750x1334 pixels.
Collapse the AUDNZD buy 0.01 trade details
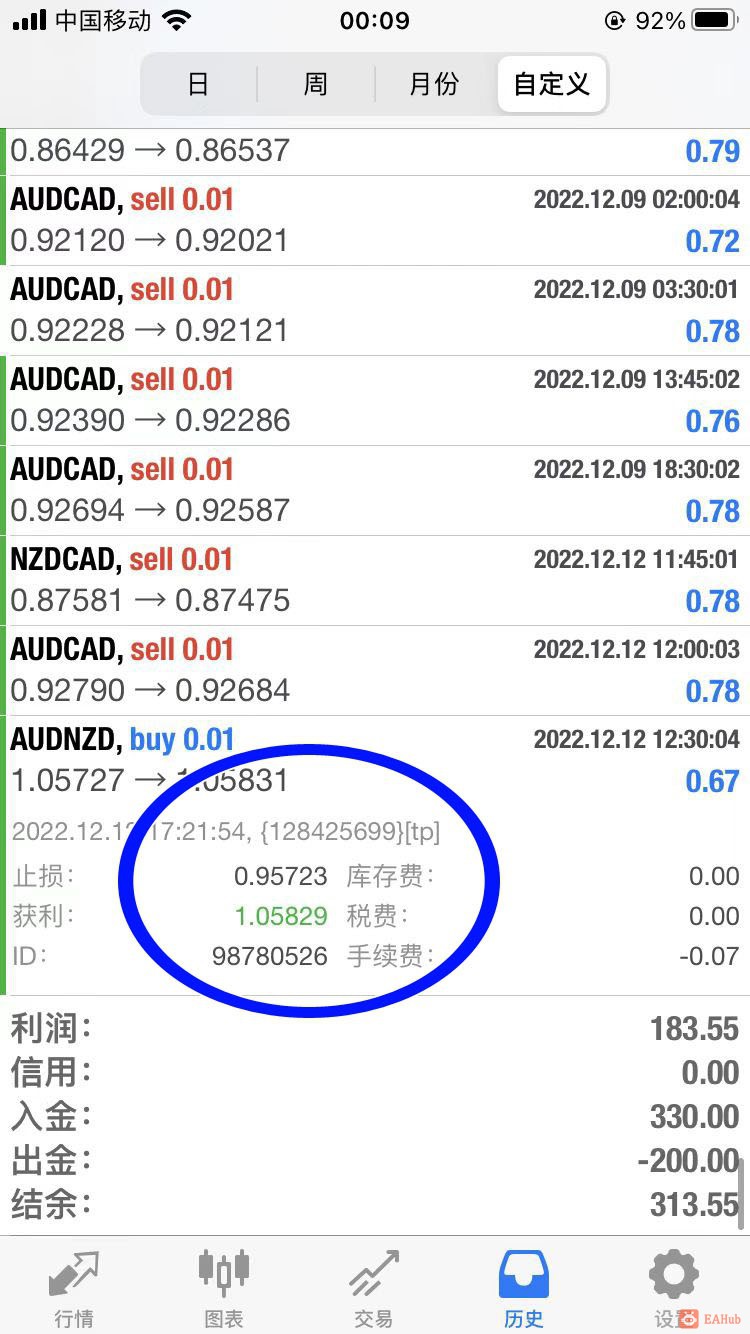pyautogui.click(x=375, y=760)
